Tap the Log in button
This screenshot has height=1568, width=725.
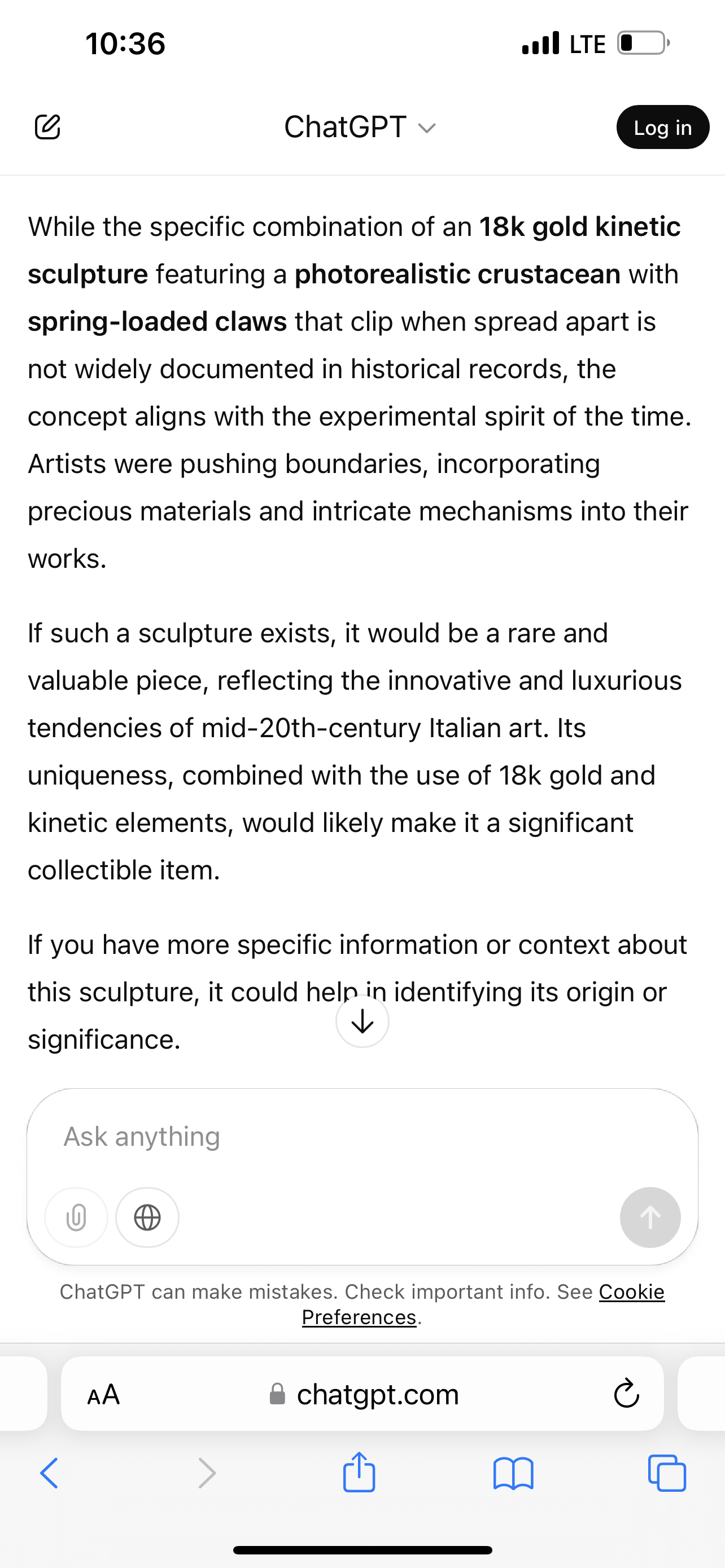pyautogui.click(x=662, y=127)
